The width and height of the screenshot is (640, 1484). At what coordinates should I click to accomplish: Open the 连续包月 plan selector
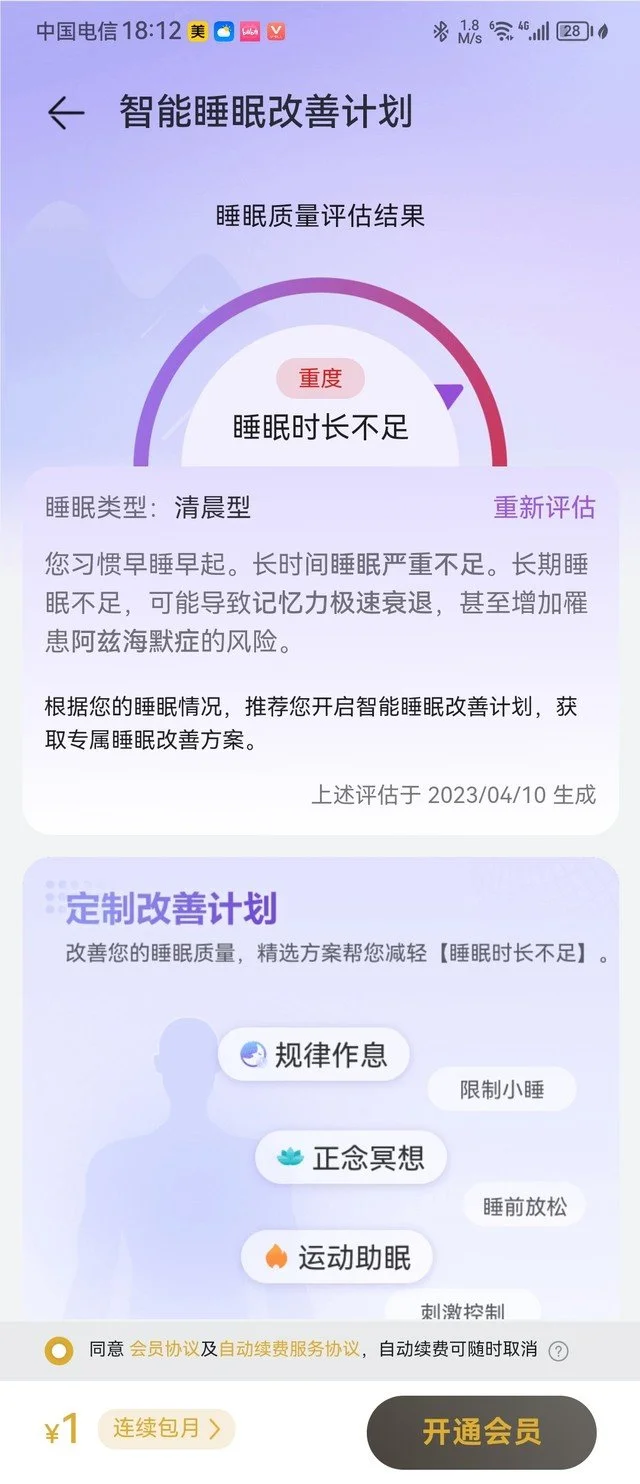point(166,1429)
